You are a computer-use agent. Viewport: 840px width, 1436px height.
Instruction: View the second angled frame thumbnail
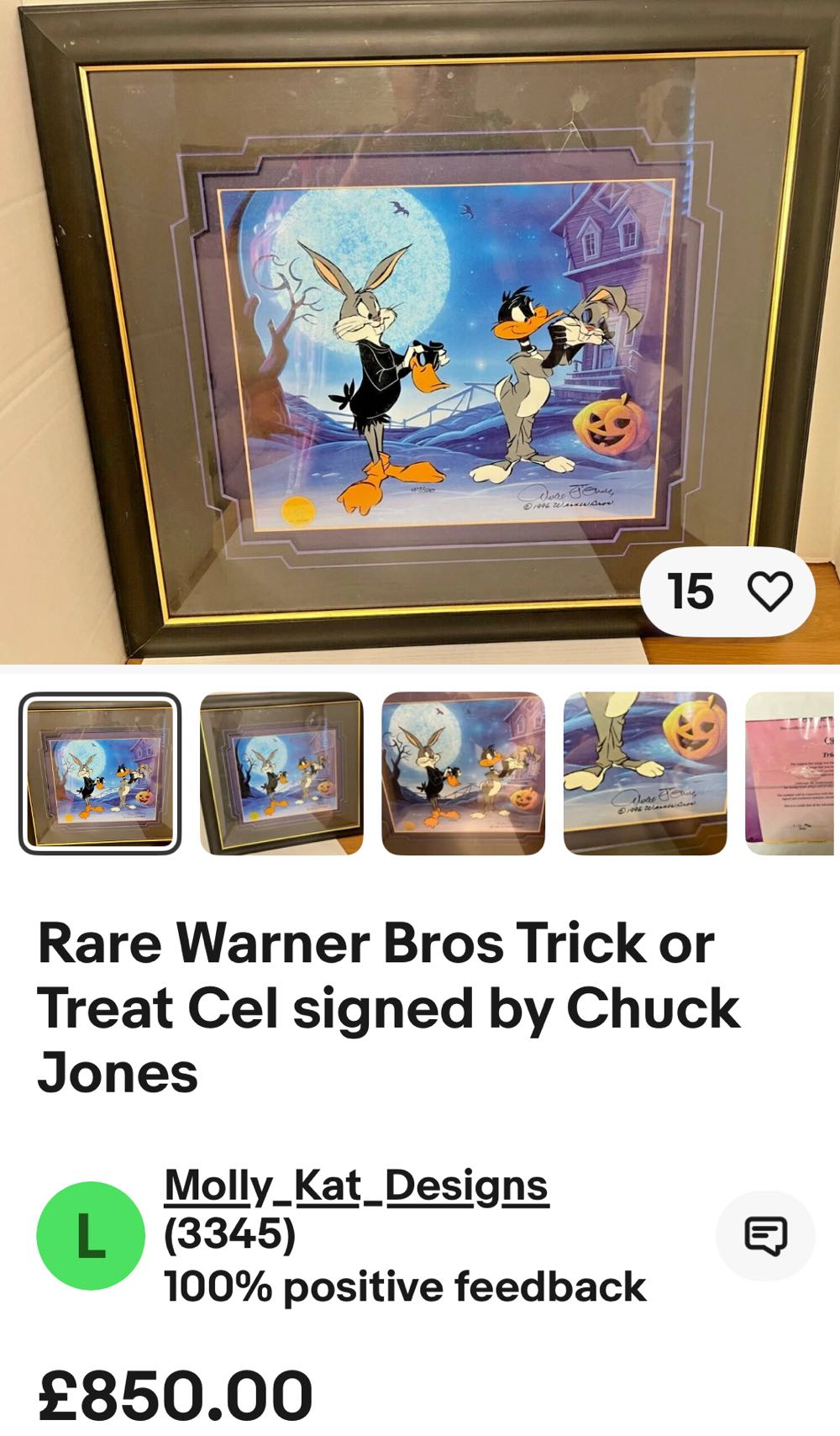coord(281,773)
